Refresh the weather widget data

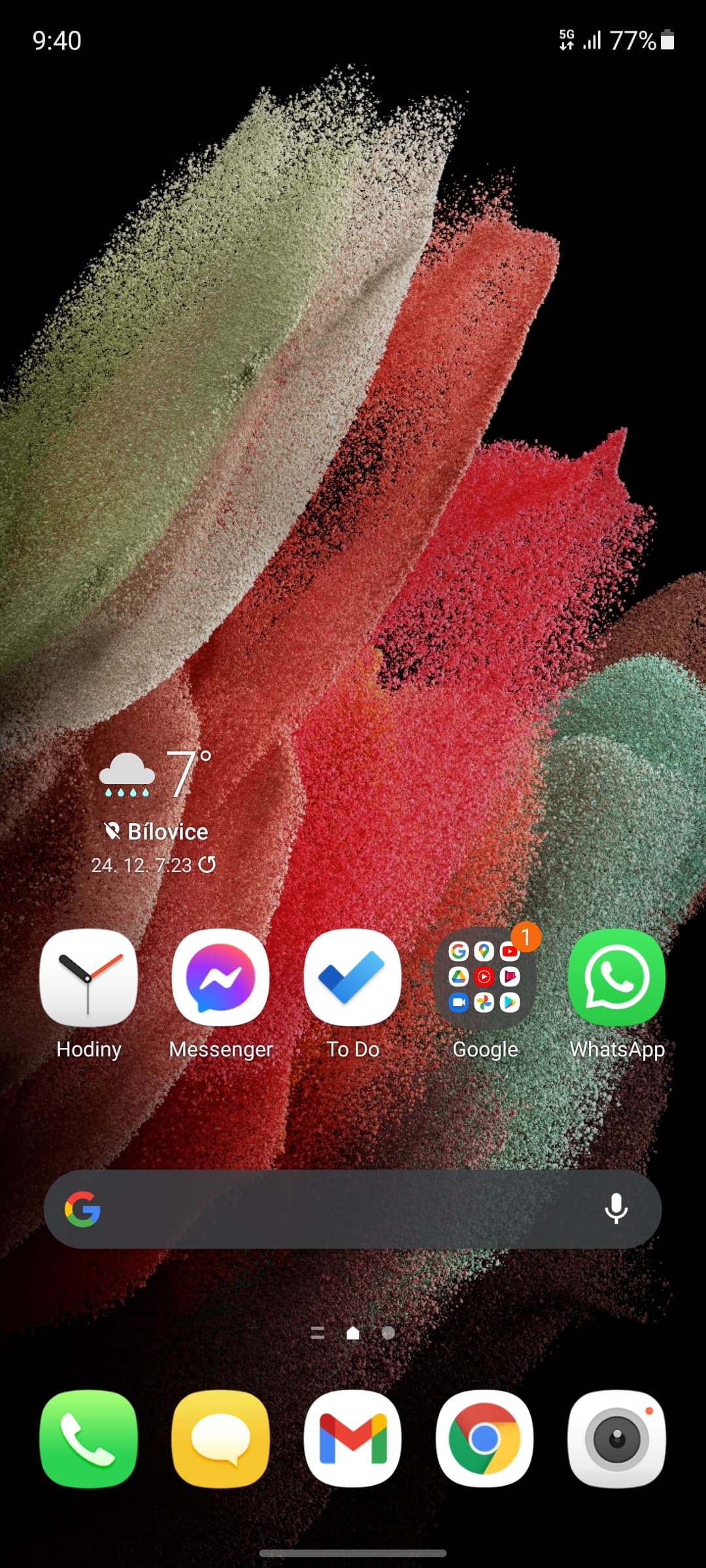tap(207, 864)
